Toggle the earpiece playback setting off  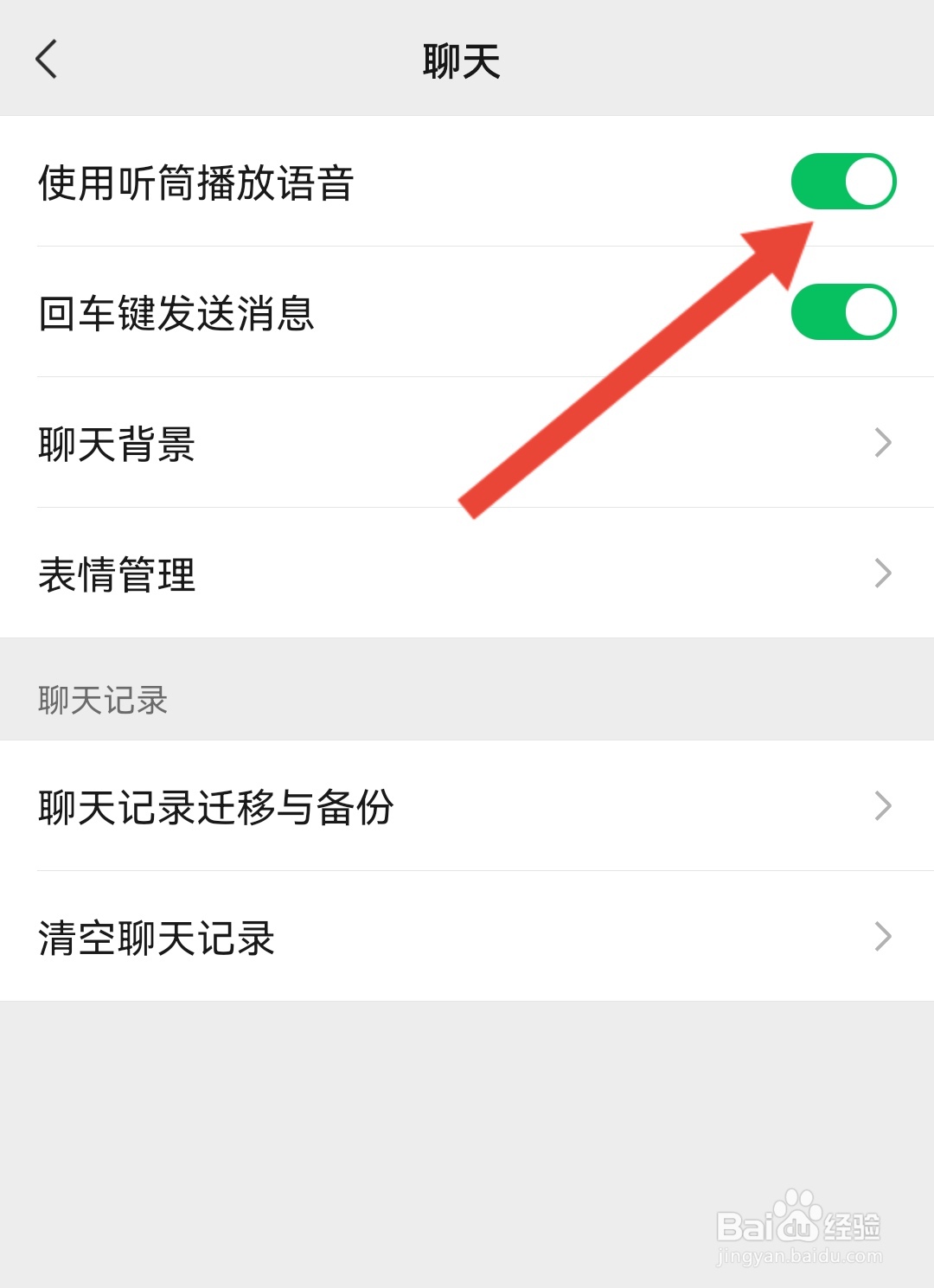[843, 180]
